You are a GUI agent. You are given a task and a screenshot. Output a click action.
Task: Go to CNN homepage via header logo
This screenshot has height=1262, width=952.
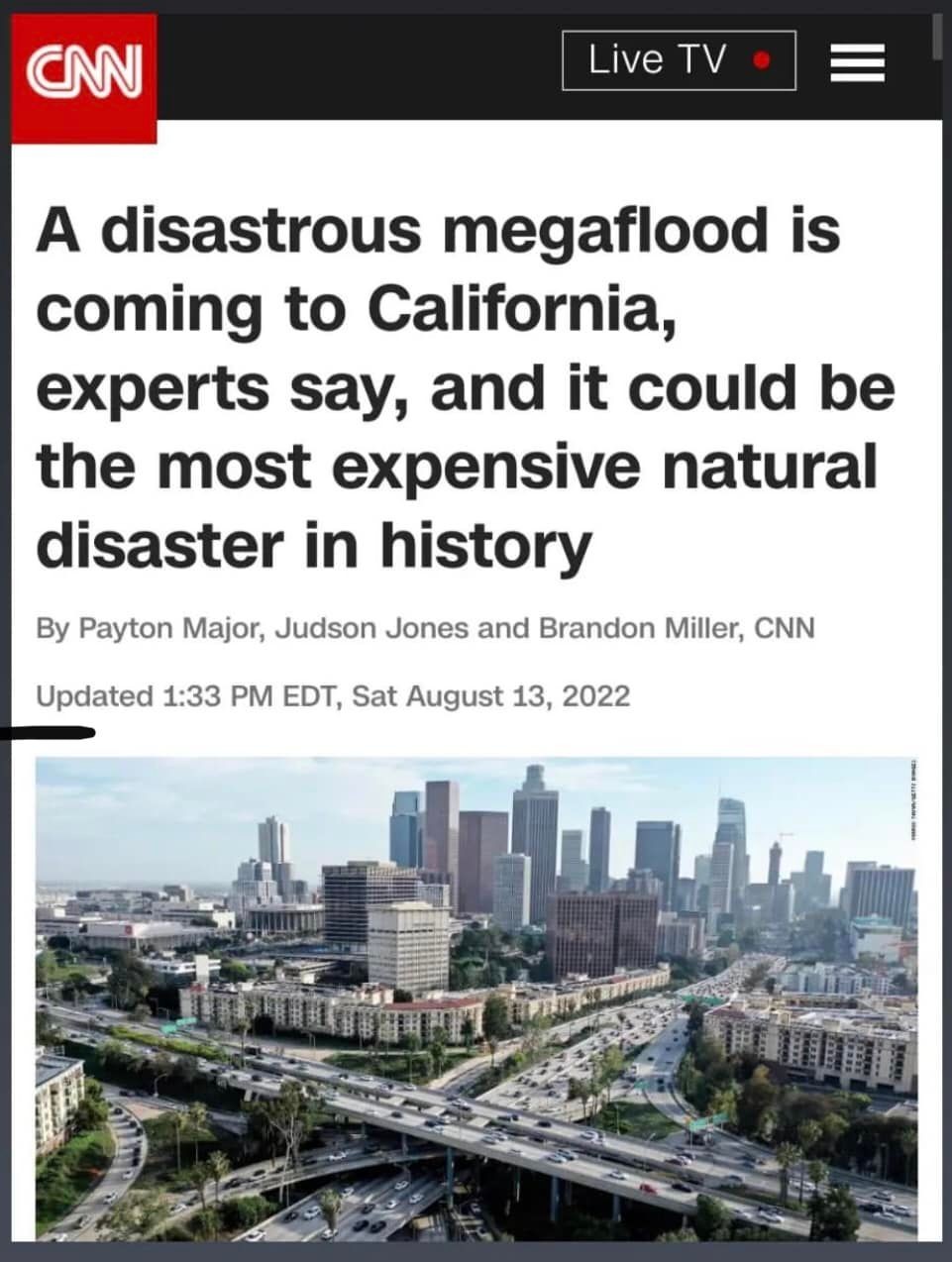(x=84, y=77)
